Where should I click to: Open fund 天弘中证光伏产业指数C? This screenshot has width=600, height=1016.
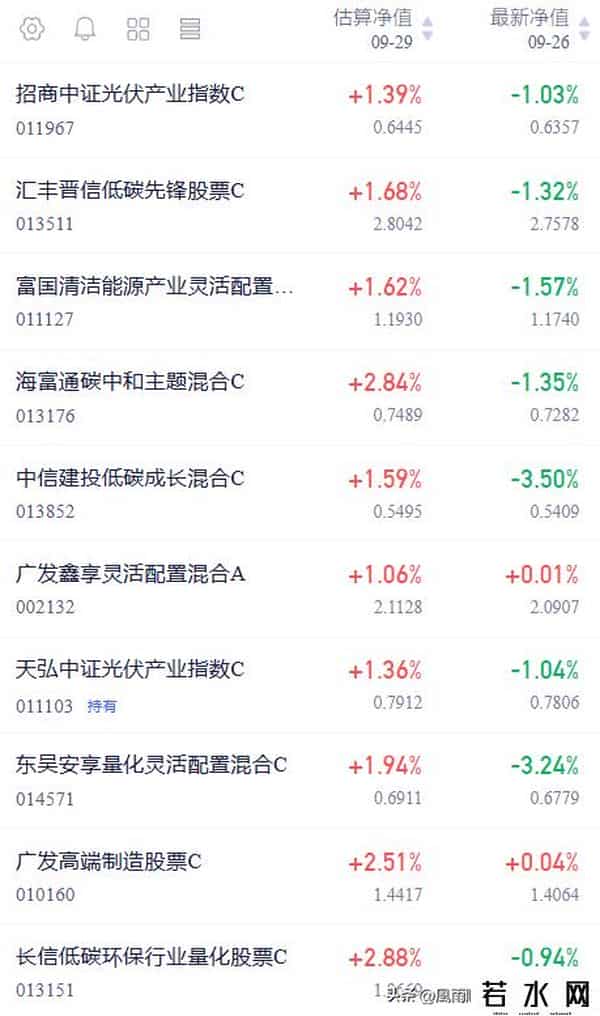(131, 668)
